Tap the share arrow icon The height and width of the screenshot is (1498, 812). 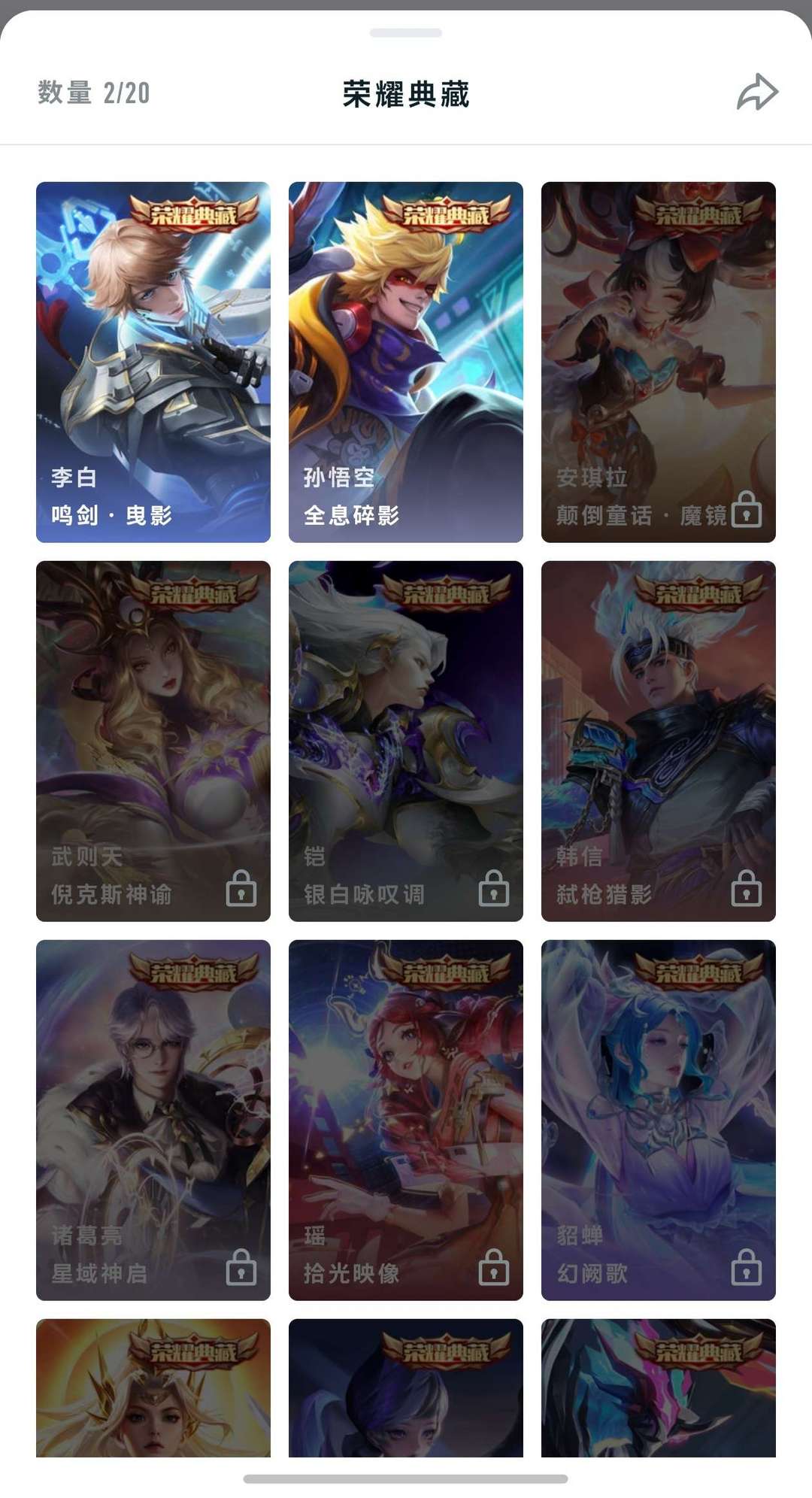tap(759, 92)
